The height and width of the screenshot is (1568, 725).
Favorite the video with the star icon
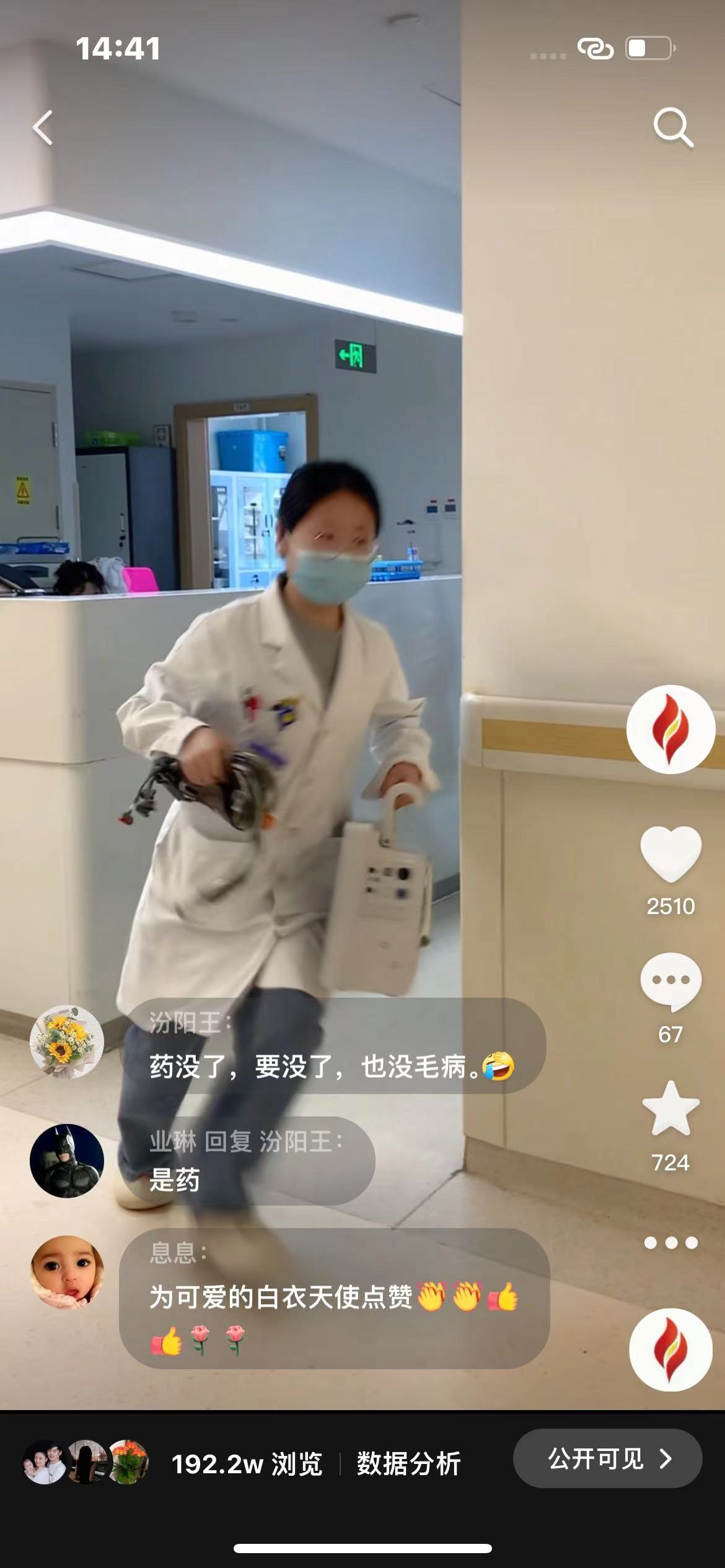670,1110
